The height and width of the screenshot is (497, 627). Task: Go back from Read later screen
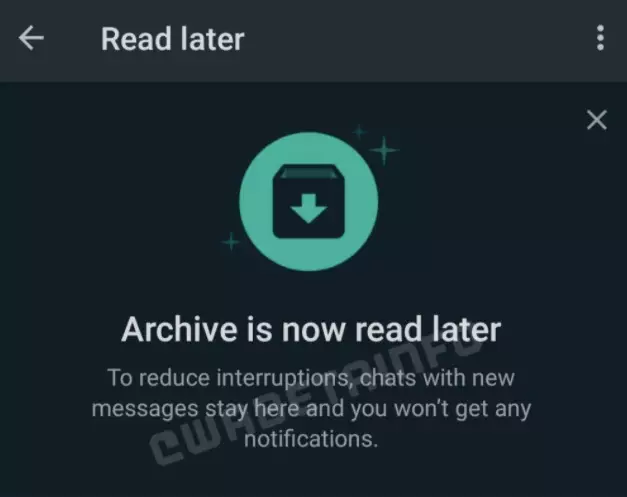[31, 39]
